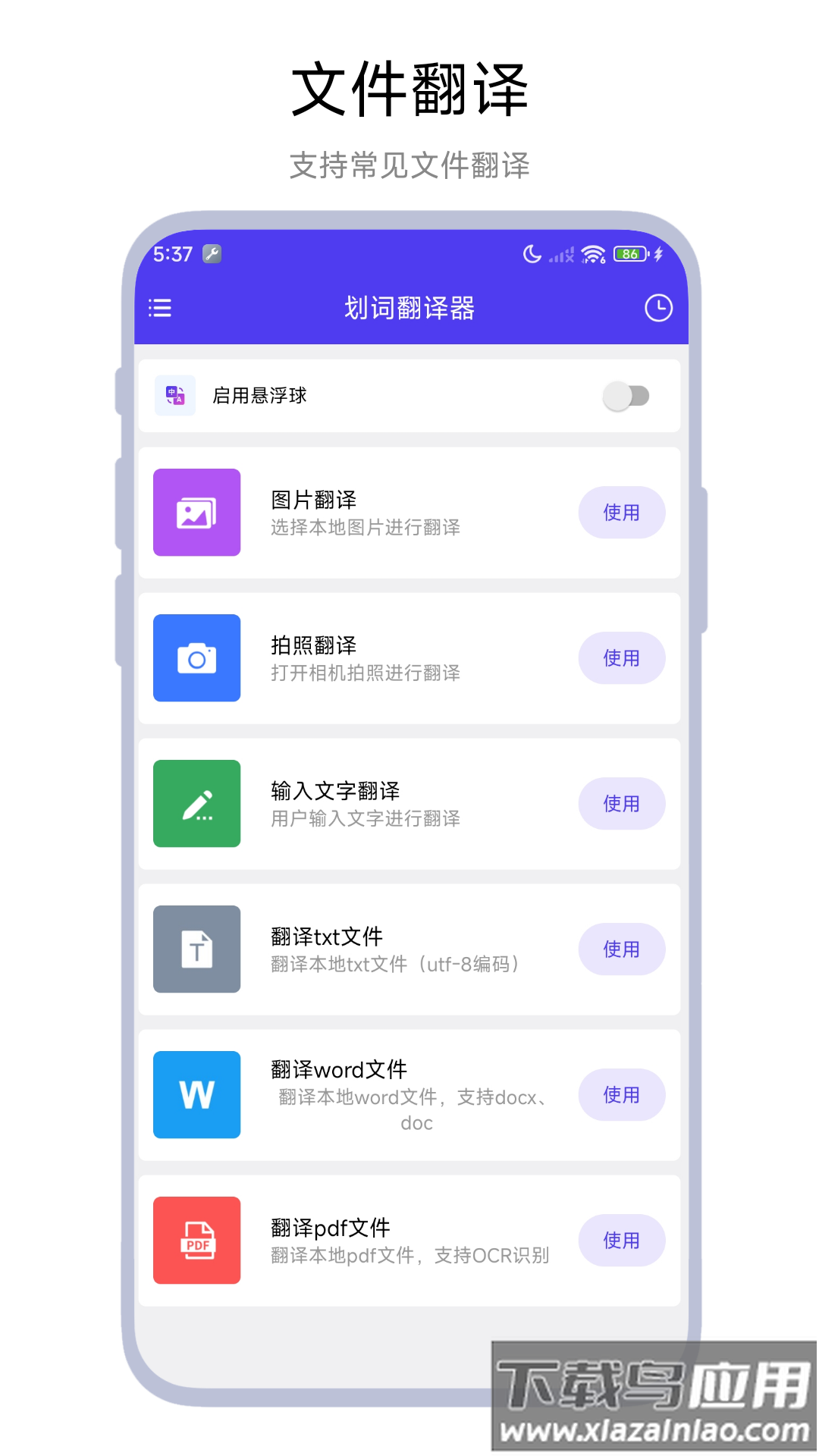This screenshot has height=1456, width=819.
Task: Select the green pencil 输入文字翻译 icon
Action: coord(196,803)
